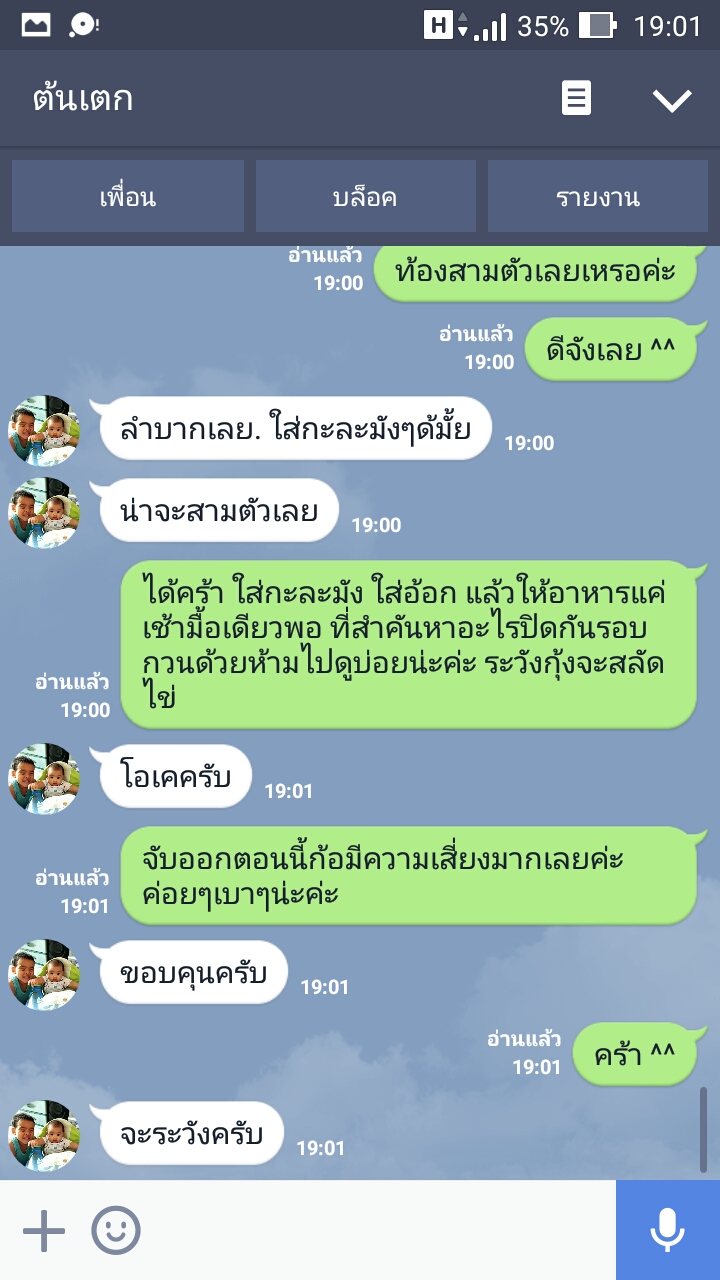Open the emoji sticker picker

[x=116, y=1230]
